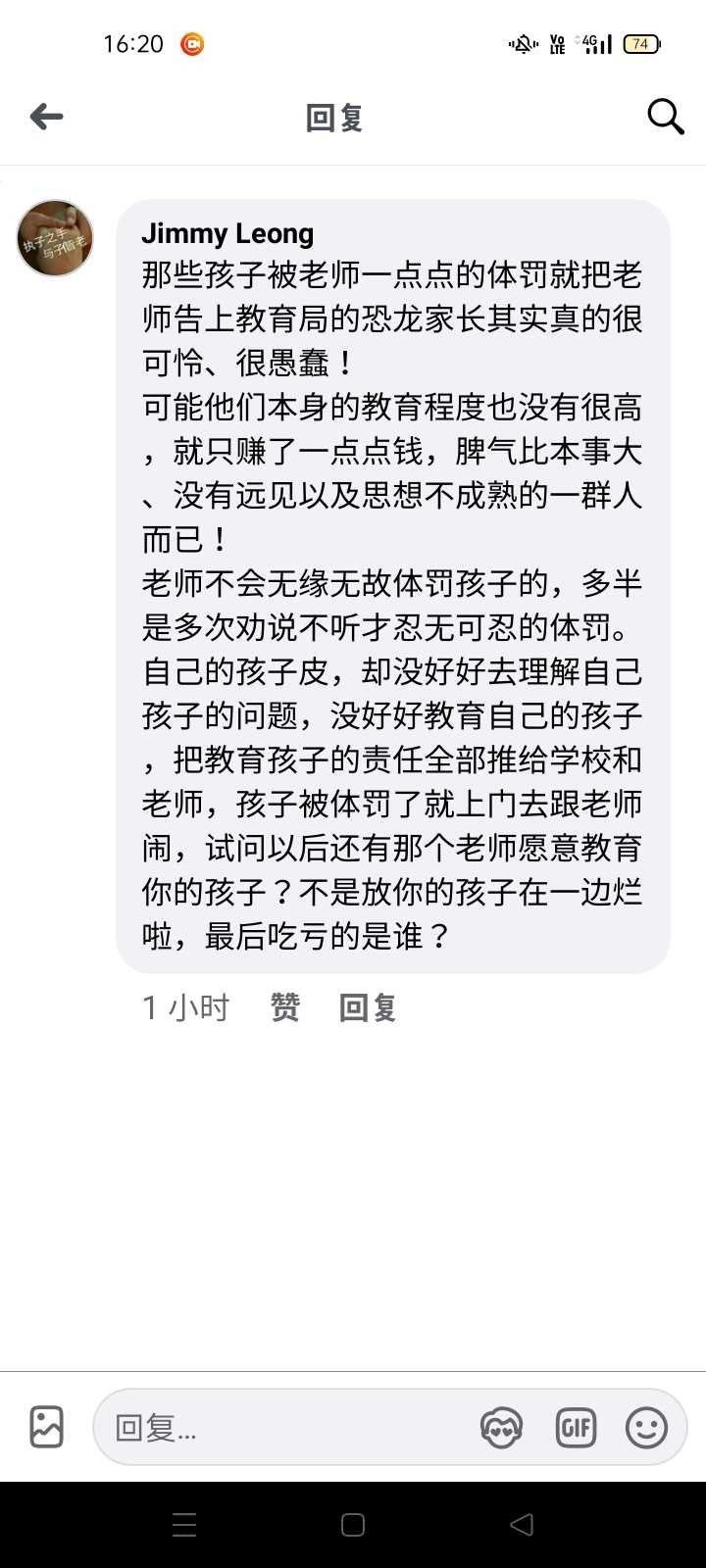Open the emoji smiley picker

pos(646,1427)
